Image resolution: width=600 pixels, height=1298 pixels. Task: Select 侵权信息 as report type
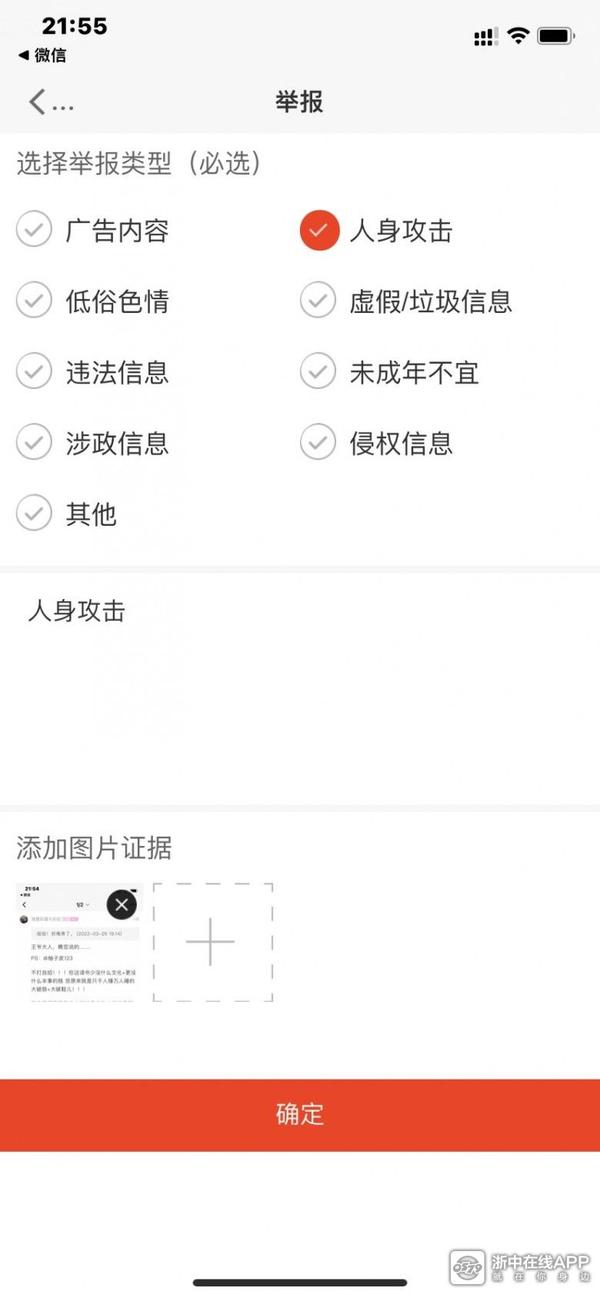click(x=319, y=443)
